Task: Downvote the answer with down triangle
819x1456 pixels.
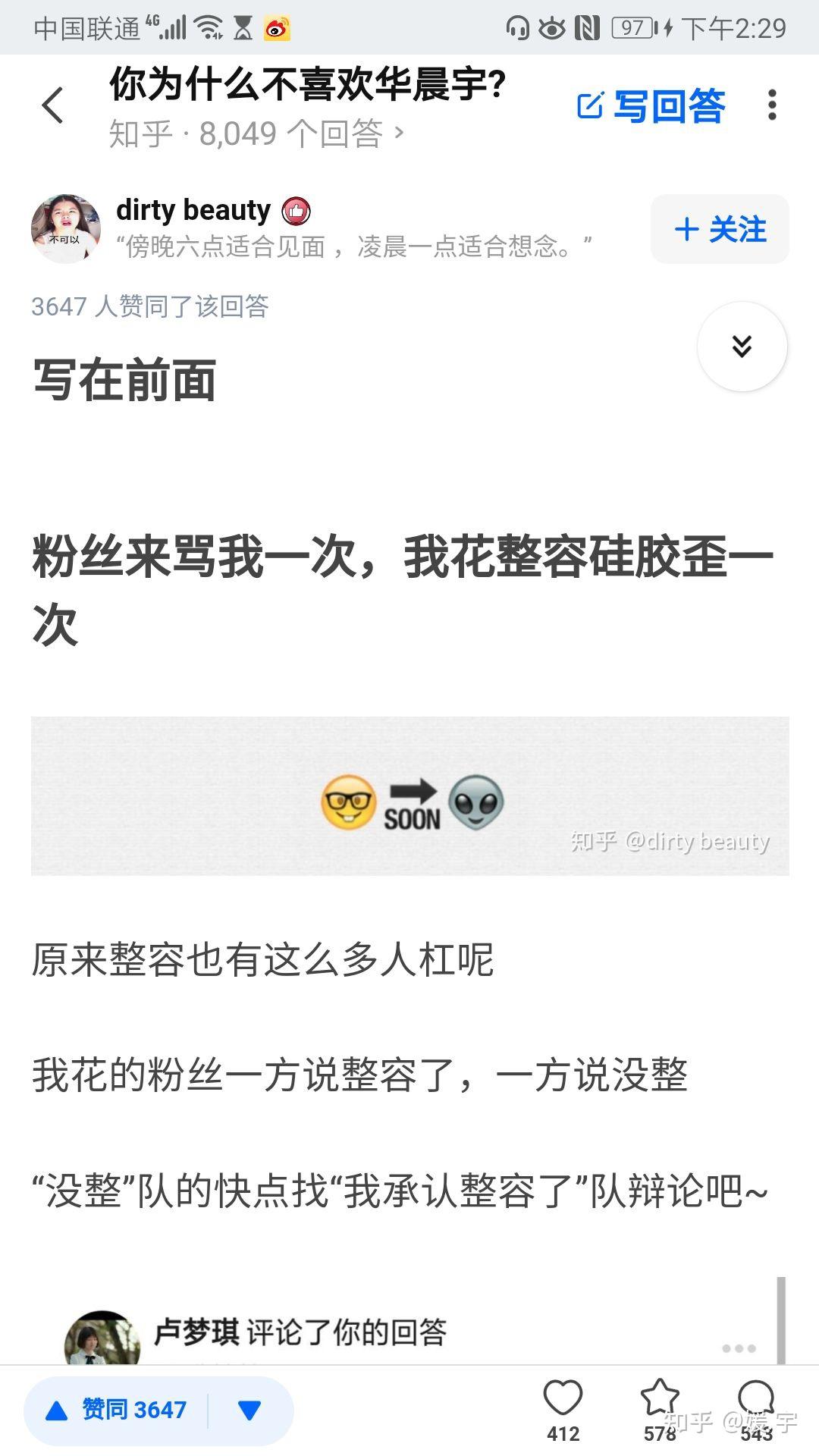Action: click(249, 1410)
